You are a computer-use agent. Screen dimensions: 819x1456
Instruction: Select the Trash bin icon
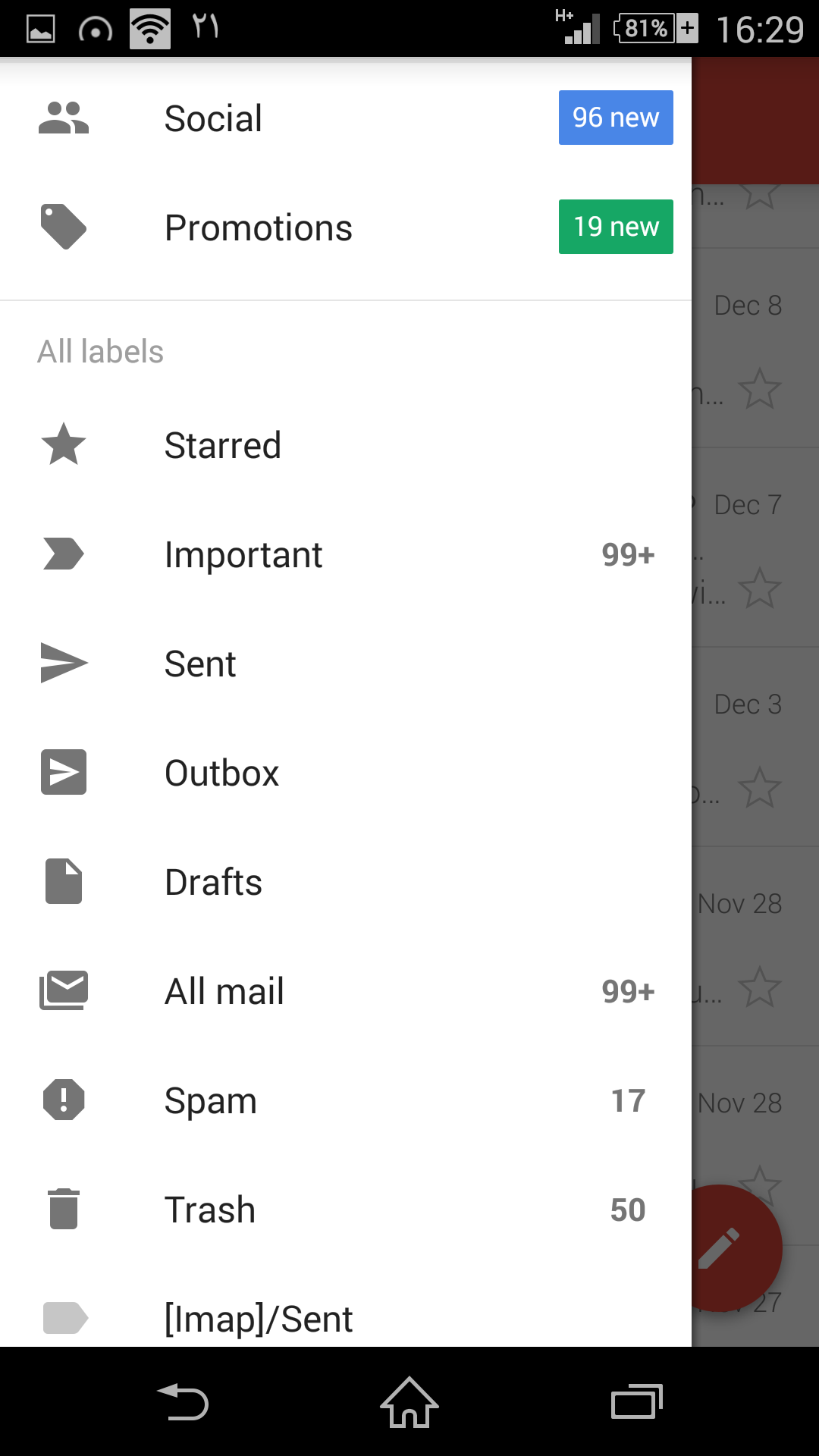(x=64, y=1210)
